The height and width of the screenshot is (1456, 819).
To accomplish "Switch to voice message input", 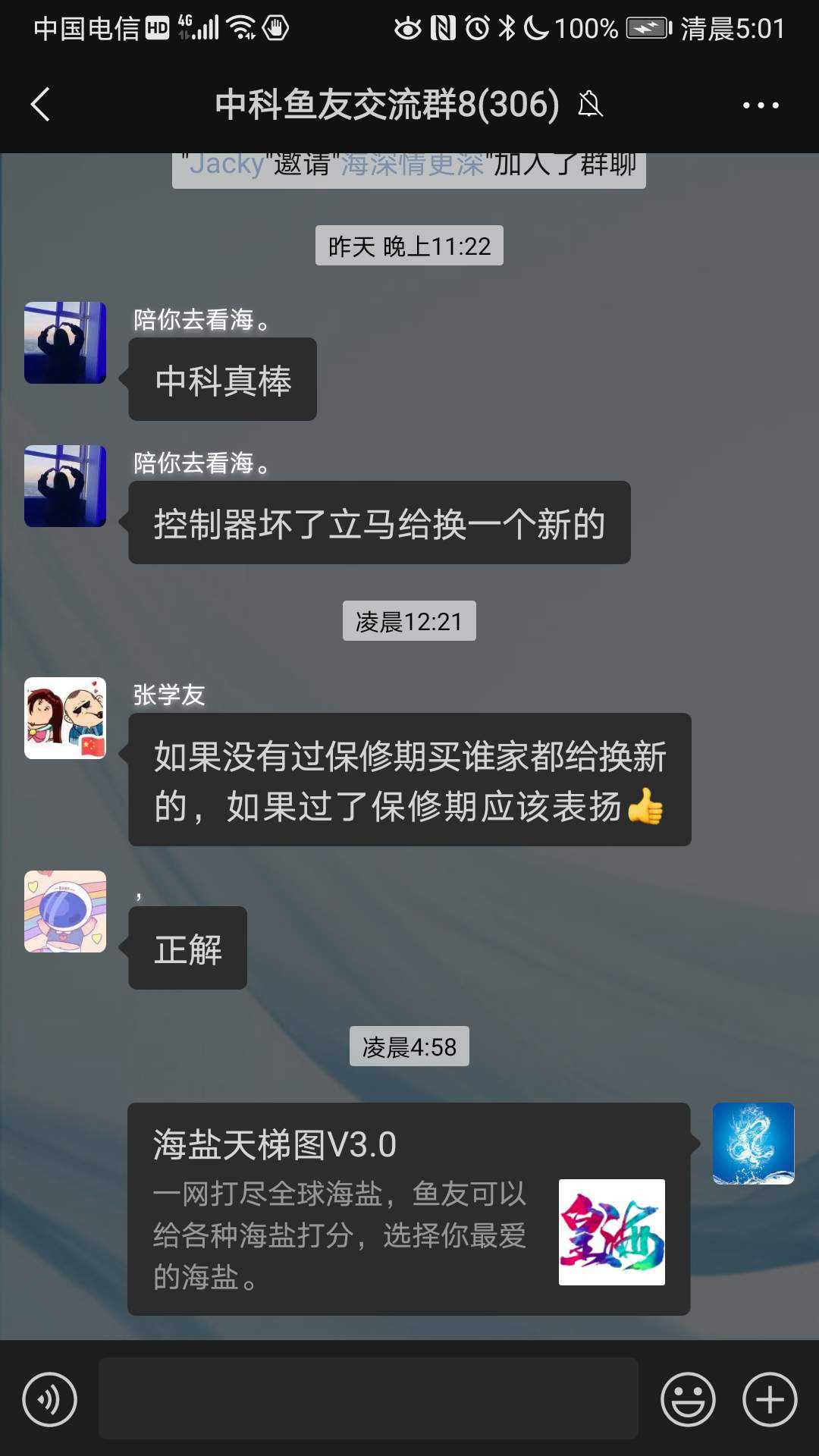I will (49, 1399).
